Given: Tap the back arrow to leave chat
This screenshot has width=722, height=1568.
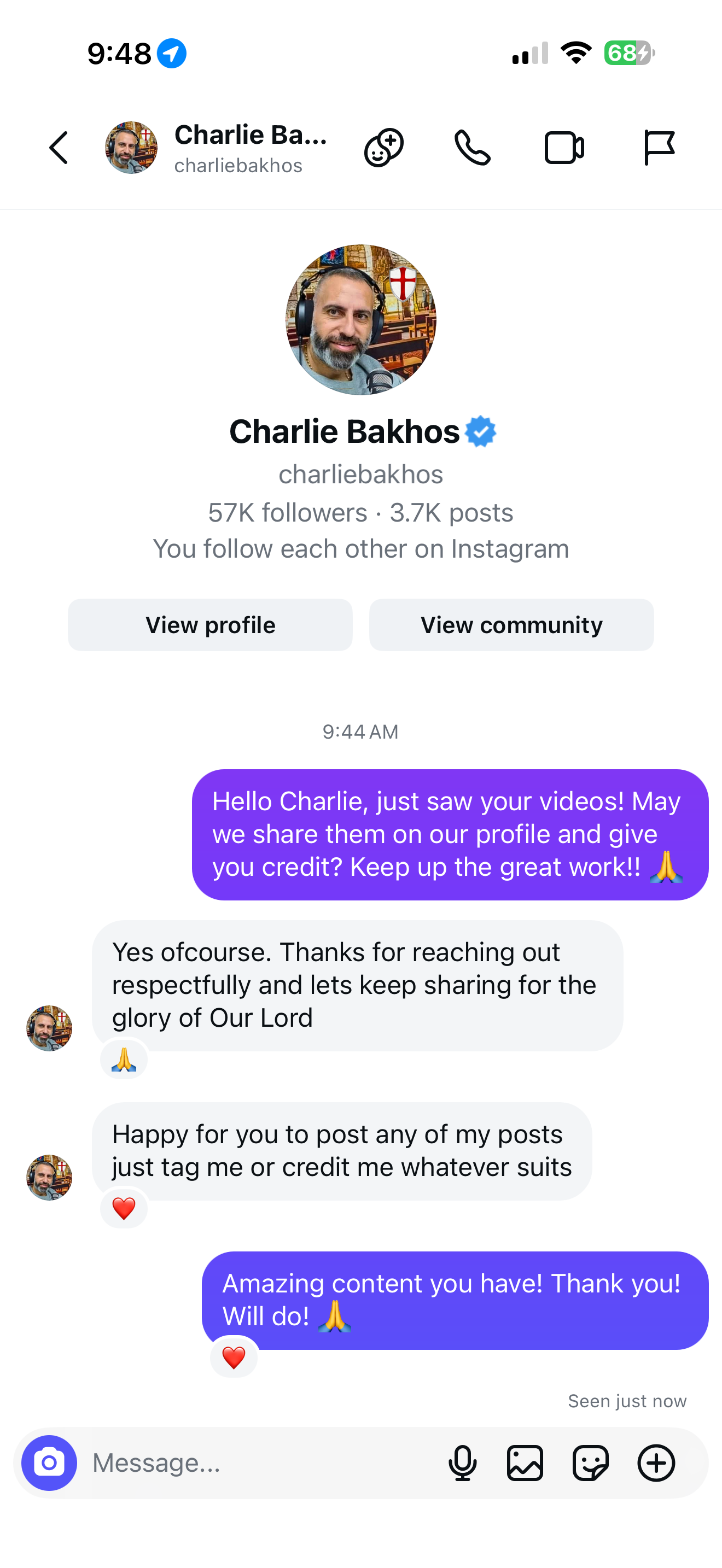Looking at the screenshot, I should pos(59,147).
